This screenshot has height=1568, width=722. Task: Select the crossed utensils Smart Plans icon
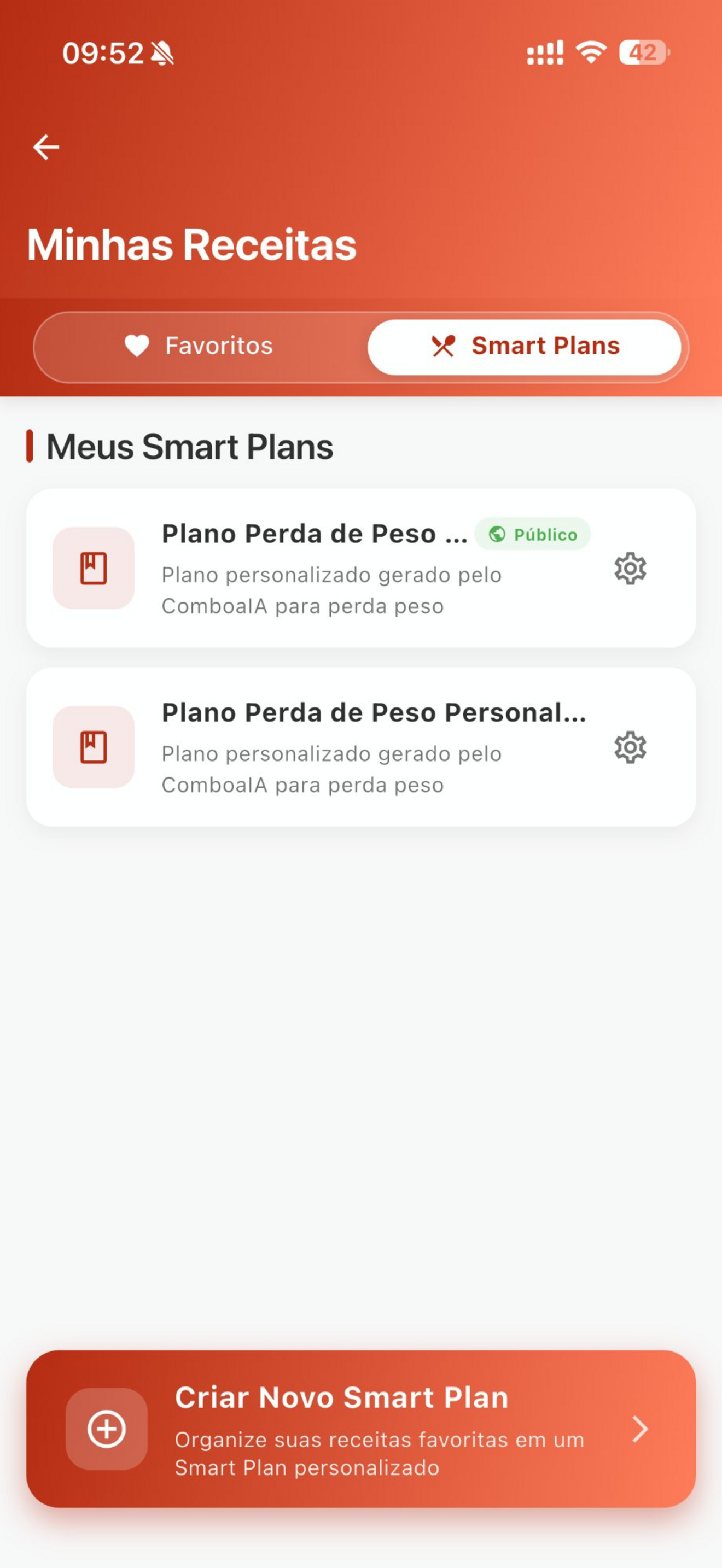(x=444, y=346)
